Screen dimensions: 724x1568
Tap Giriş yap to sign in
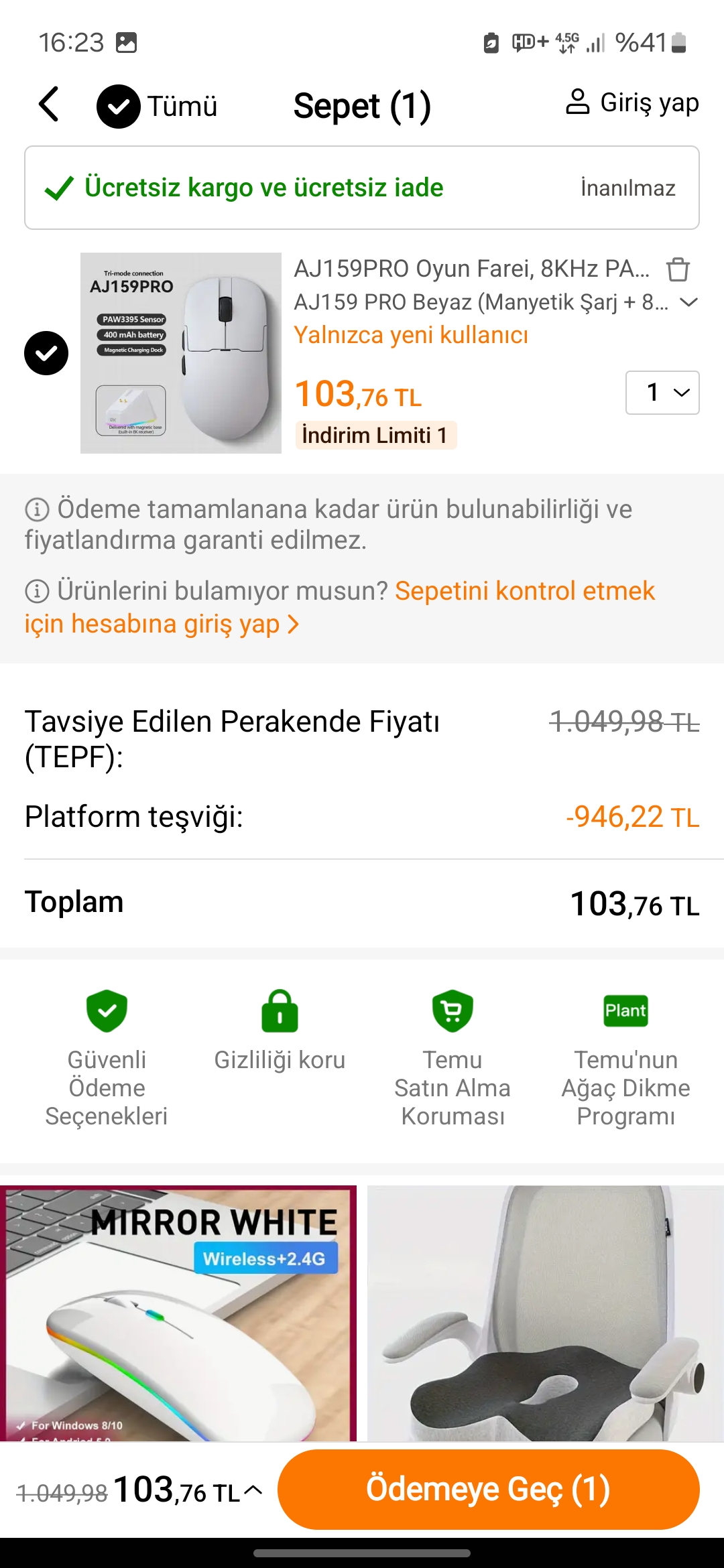(x=632, y=103)
